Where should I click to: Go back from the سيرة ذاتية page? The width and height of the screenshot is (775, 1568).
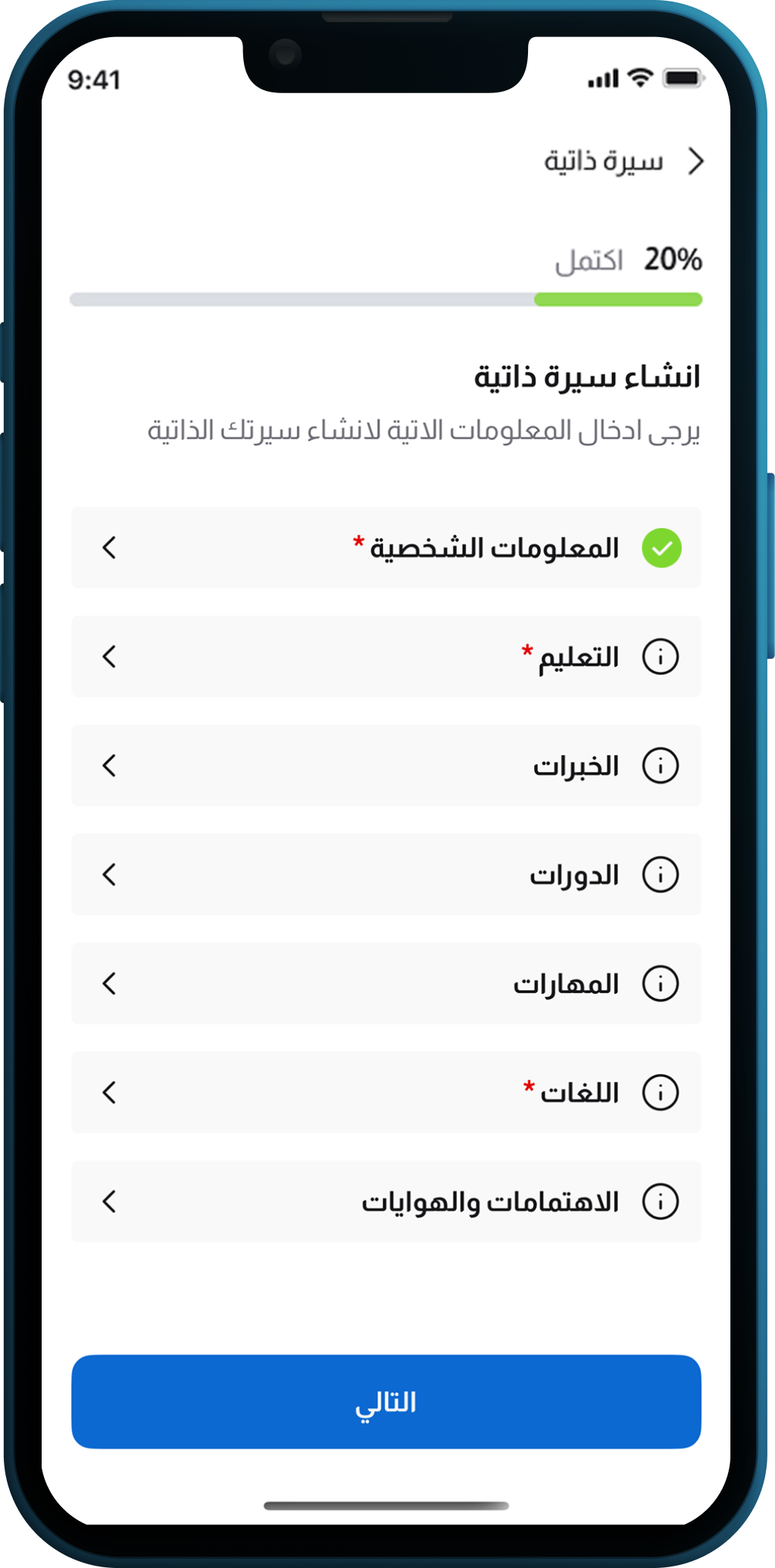tap(695, 161)
